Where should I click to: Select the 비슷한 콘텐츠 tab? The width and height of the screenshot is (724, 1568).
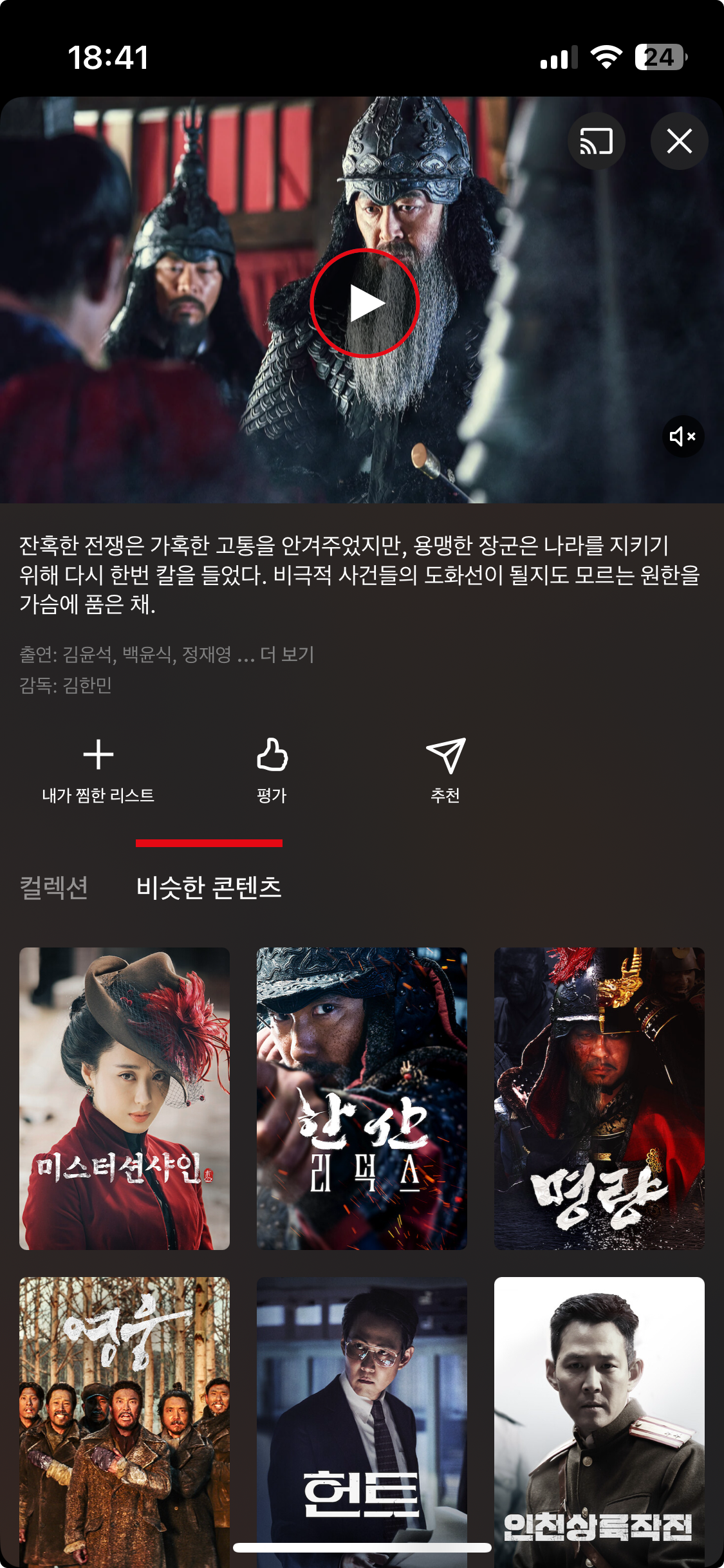click(209, 888)
